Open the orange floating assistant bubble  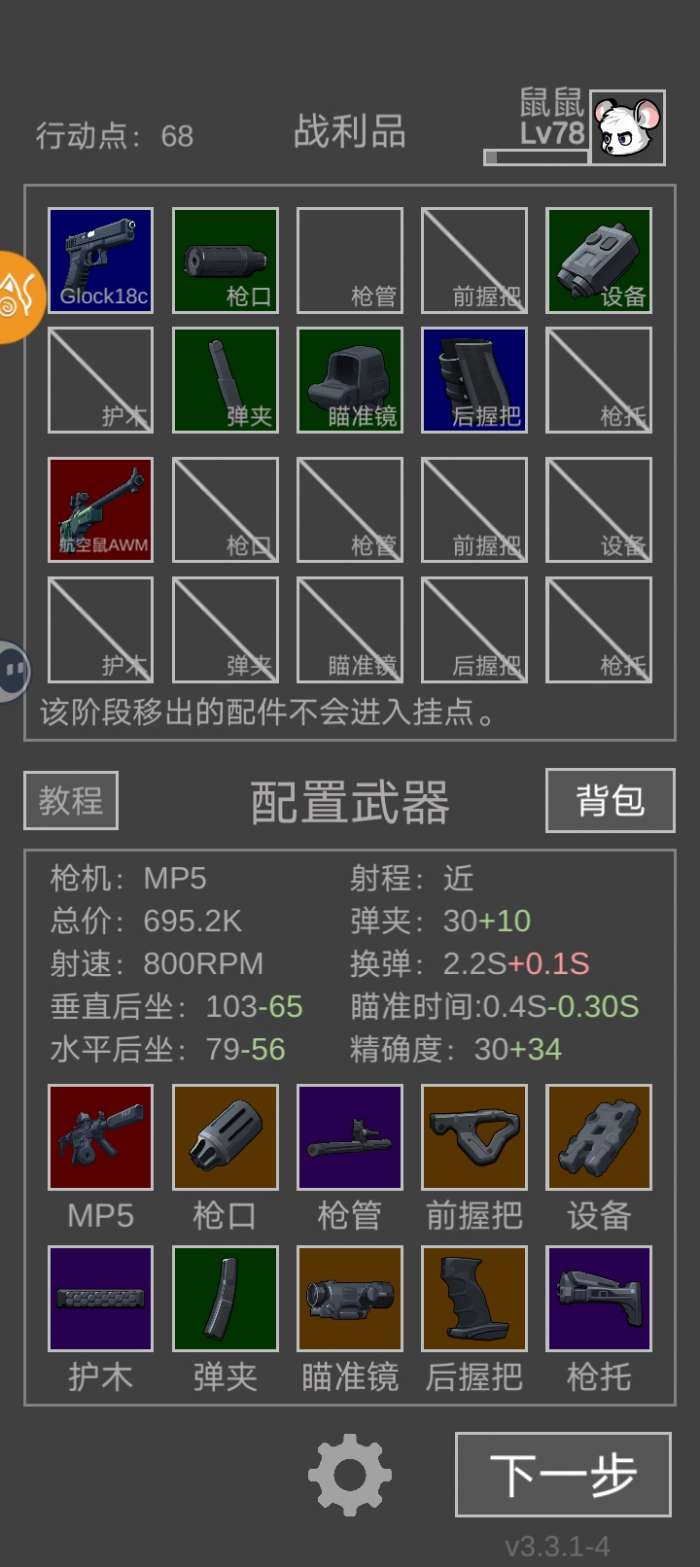click(18, 297)
